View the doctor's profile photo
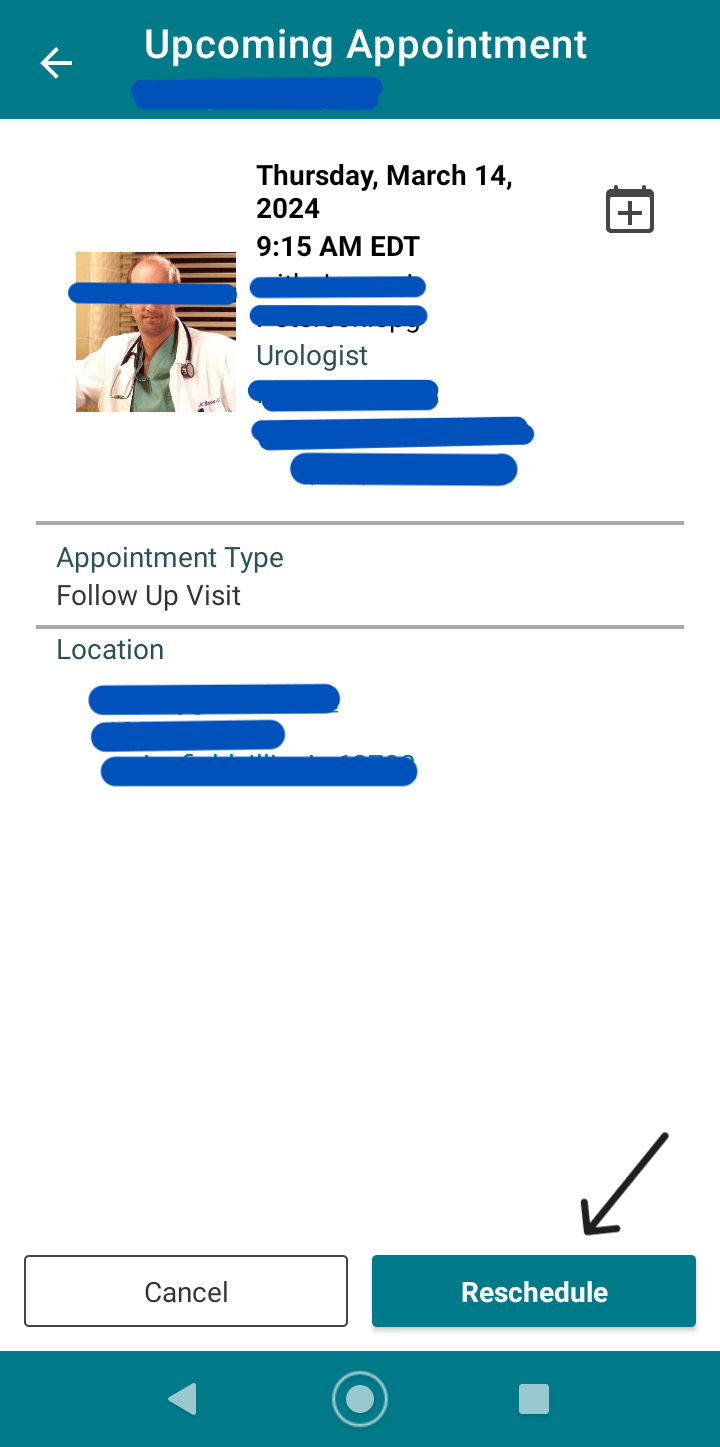The image size is (720, 1447). (x=154, y=331)
